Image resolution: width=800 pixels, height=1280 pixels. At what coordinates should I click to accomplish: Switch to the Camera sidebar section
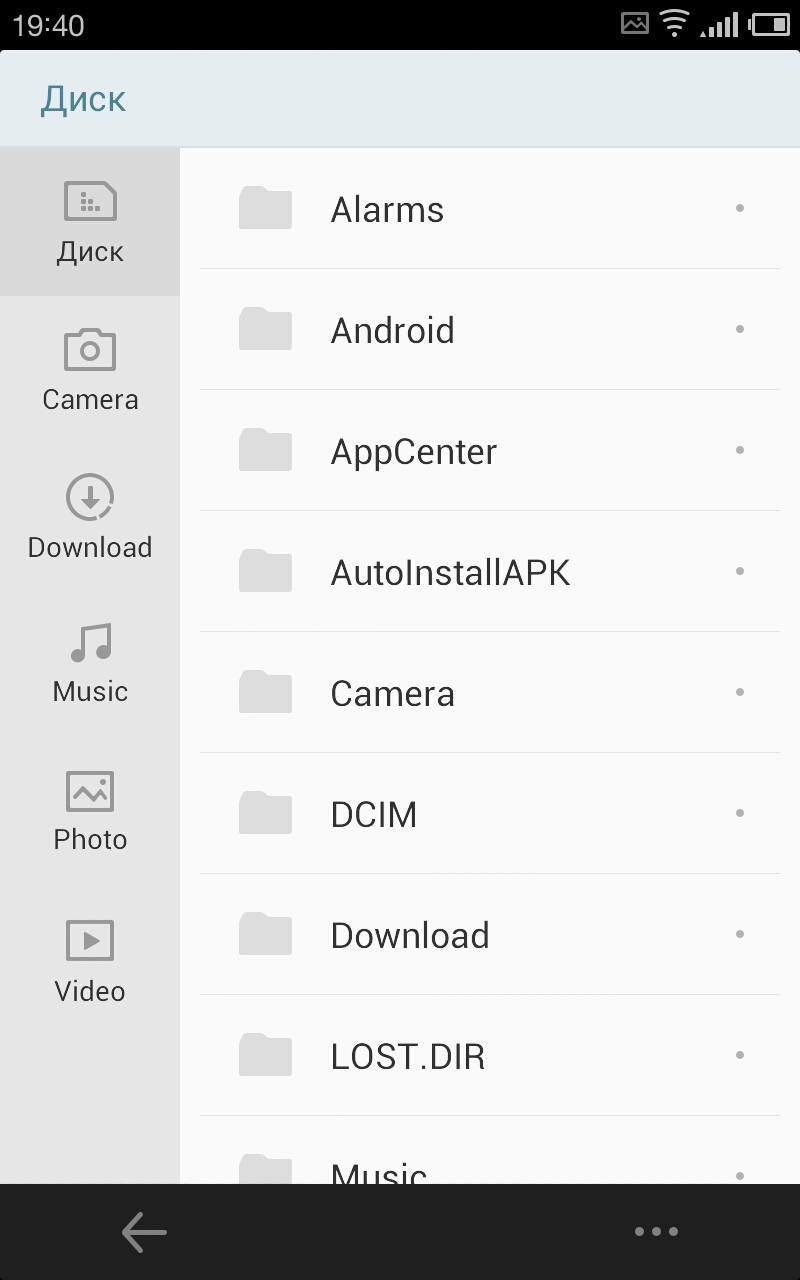point(90,370)
